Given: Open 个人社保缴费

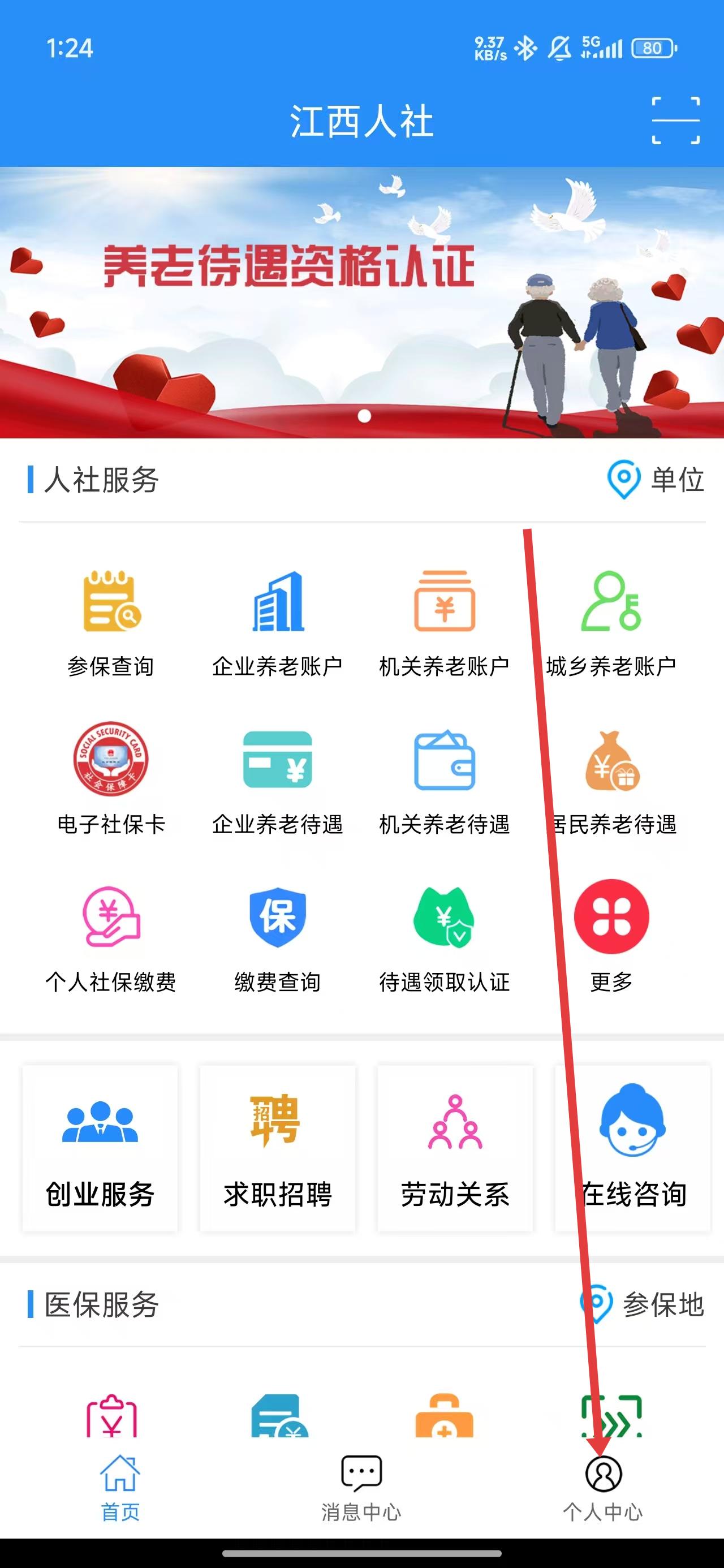Looking at the screenshot, I should 111,937.
